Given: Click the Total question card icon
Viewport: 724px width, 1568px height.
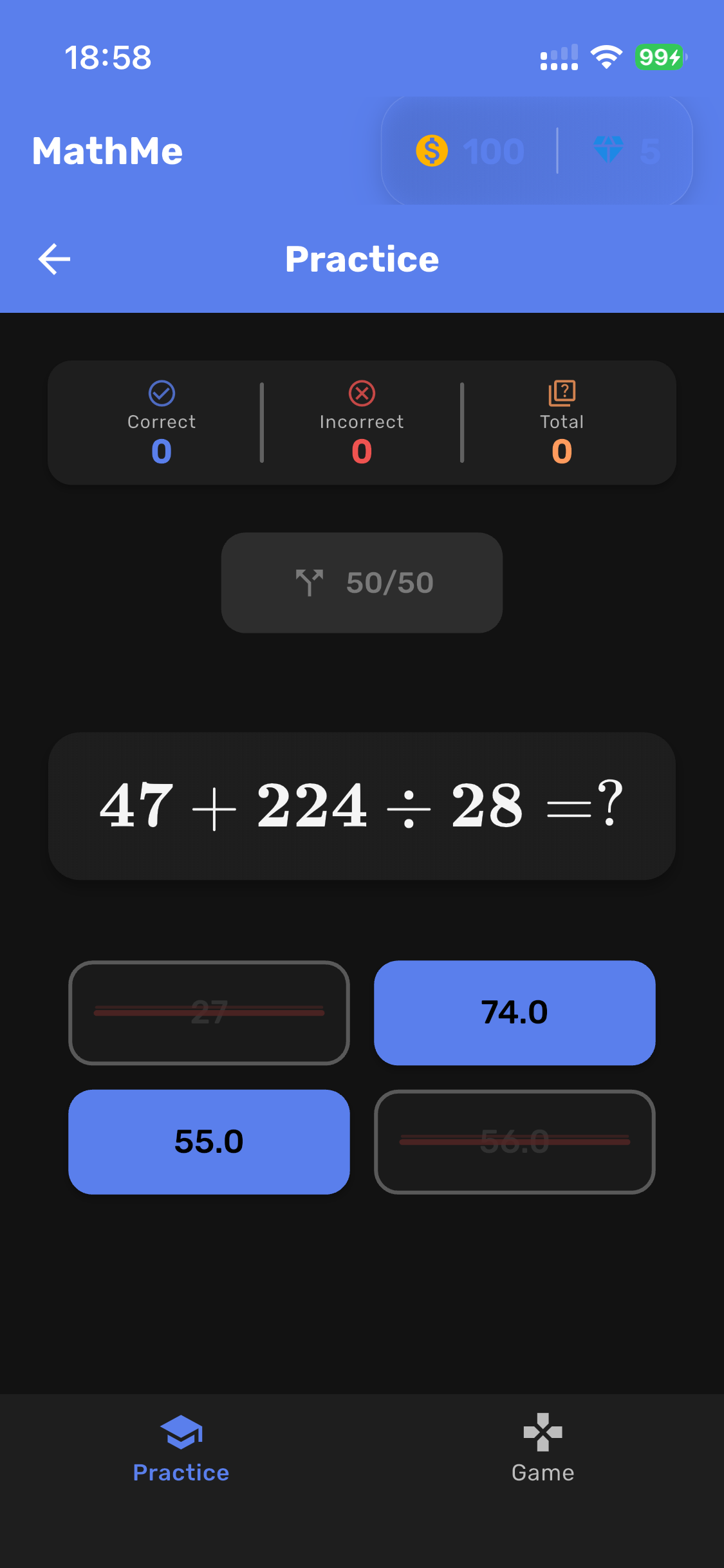Looking at the screenshot, I should pos(562,392).
